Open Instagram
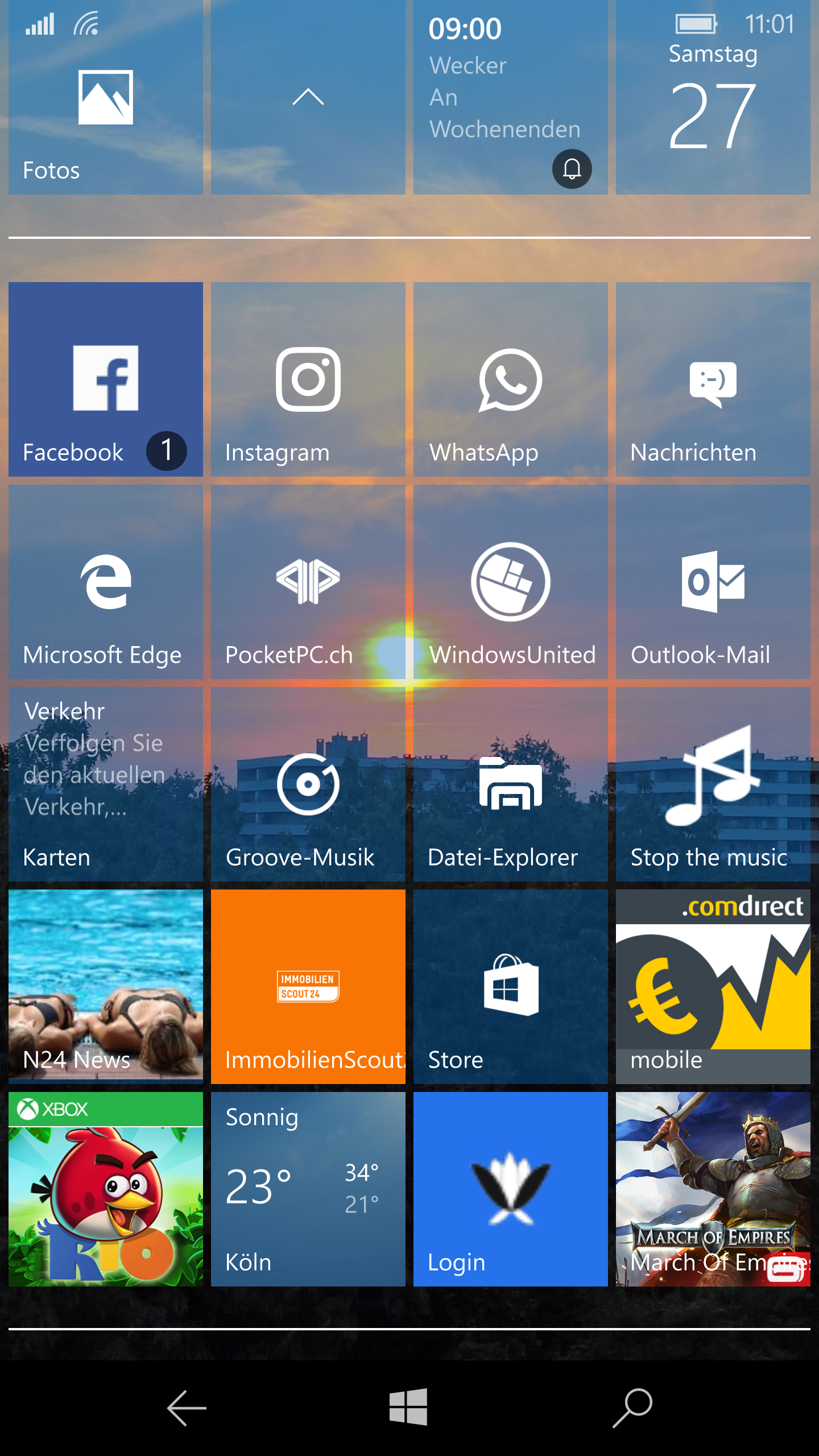This screenshot has width=819, height=1456. (308, 379)
